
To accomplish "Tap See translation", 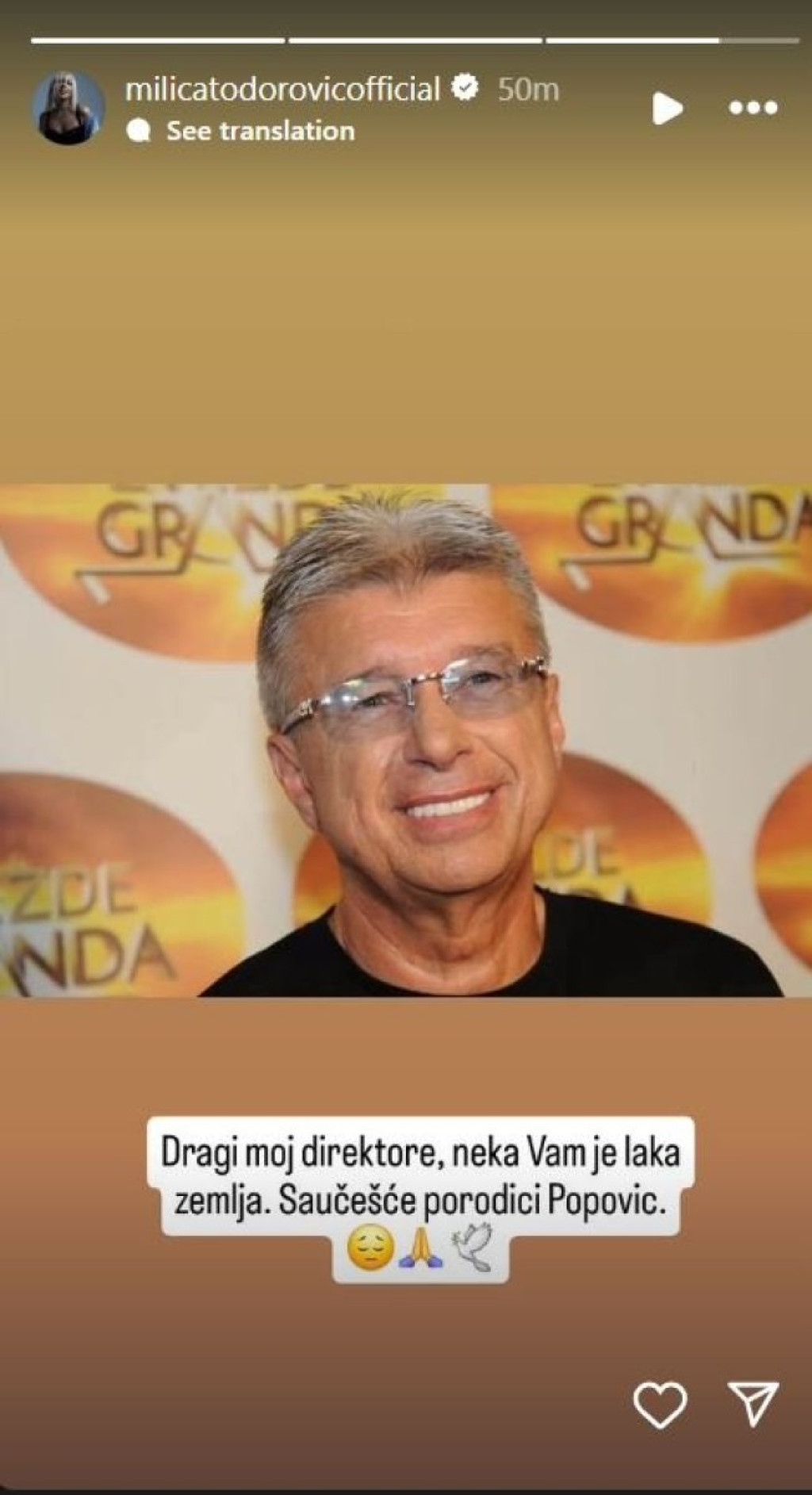I will pyautogui.click(x=259, y=131).
